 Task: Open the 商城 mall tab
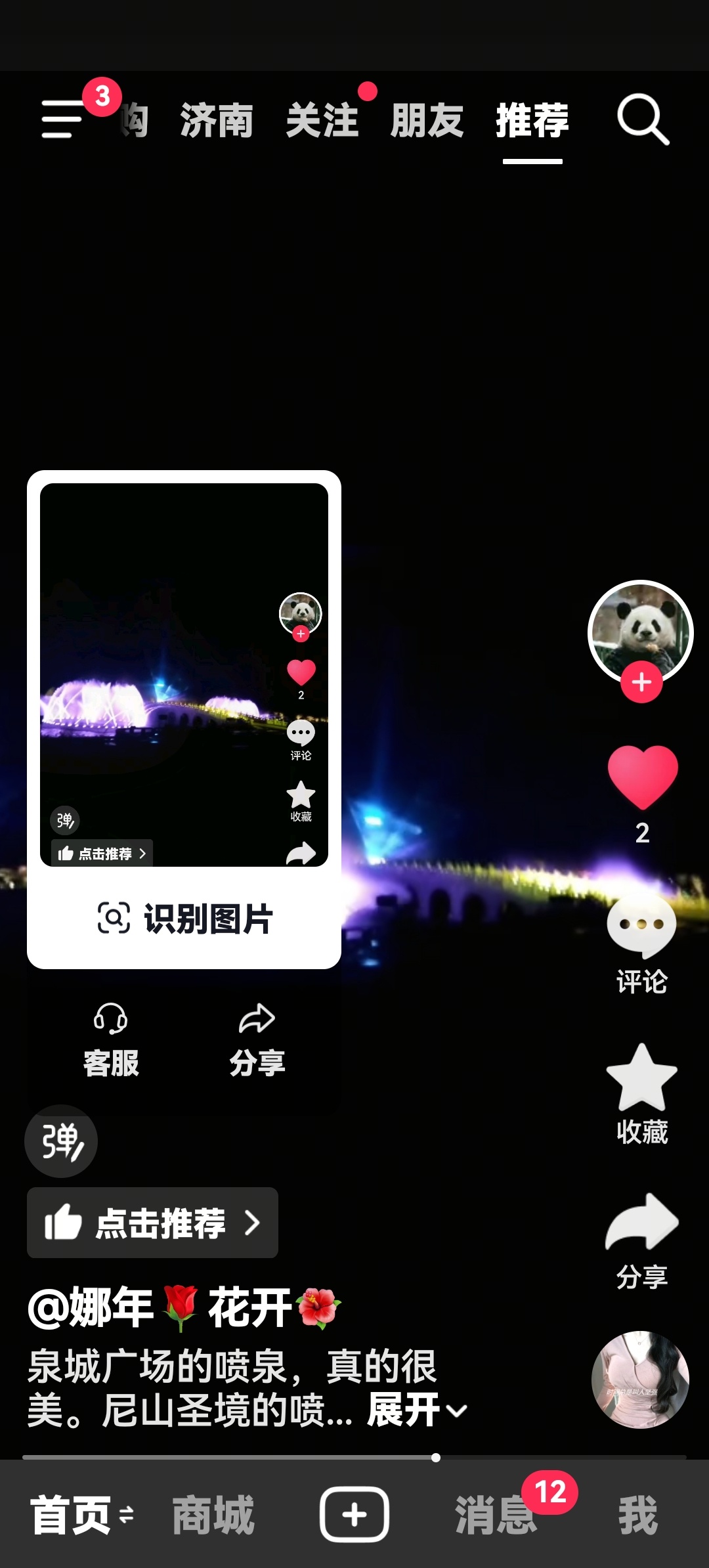point(213,1515)
